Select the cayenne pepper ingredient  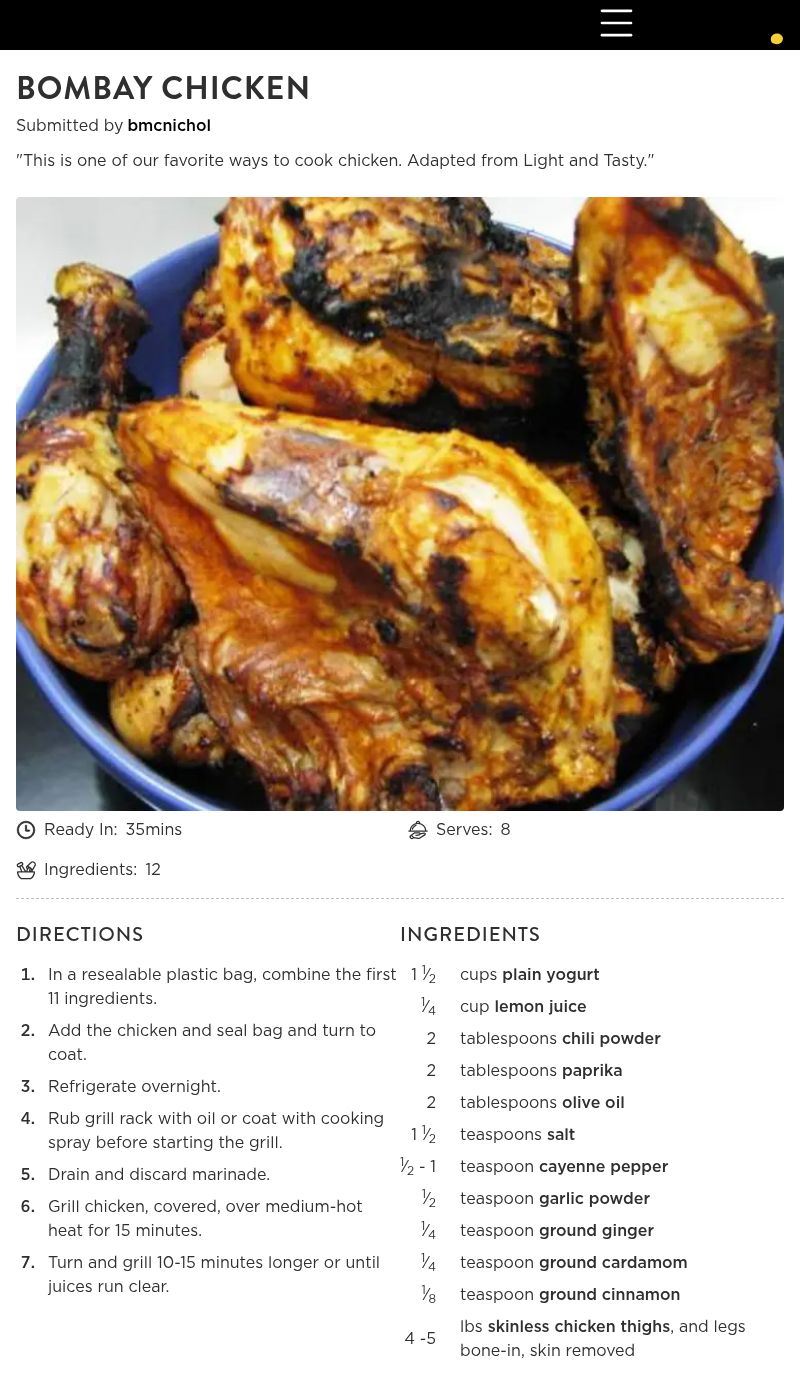coord(603,1167)
